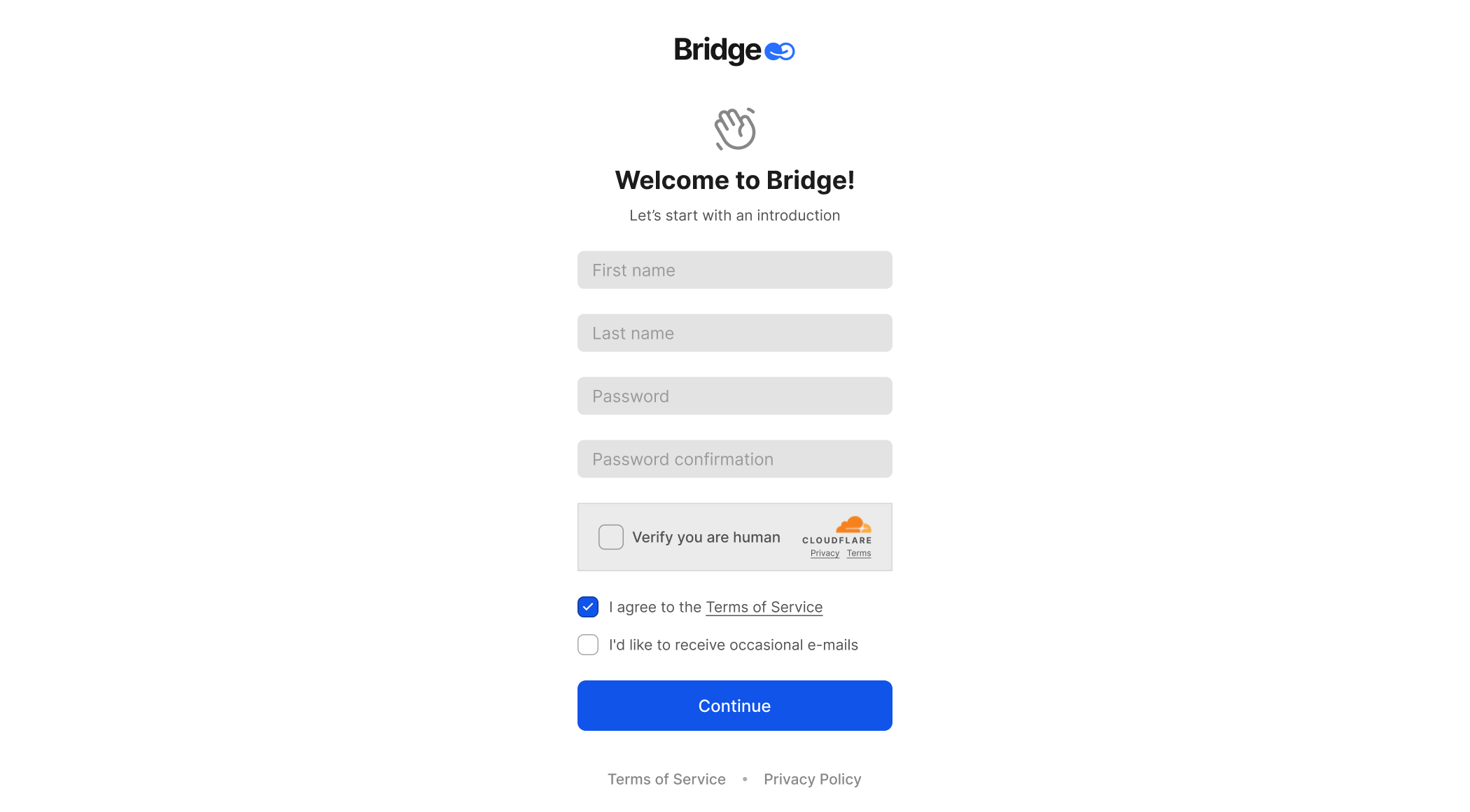The width and height of the screenshot is (1470, 812).
Task: Open Cloudflare Privacy link
Action: [x=825, y=553]
